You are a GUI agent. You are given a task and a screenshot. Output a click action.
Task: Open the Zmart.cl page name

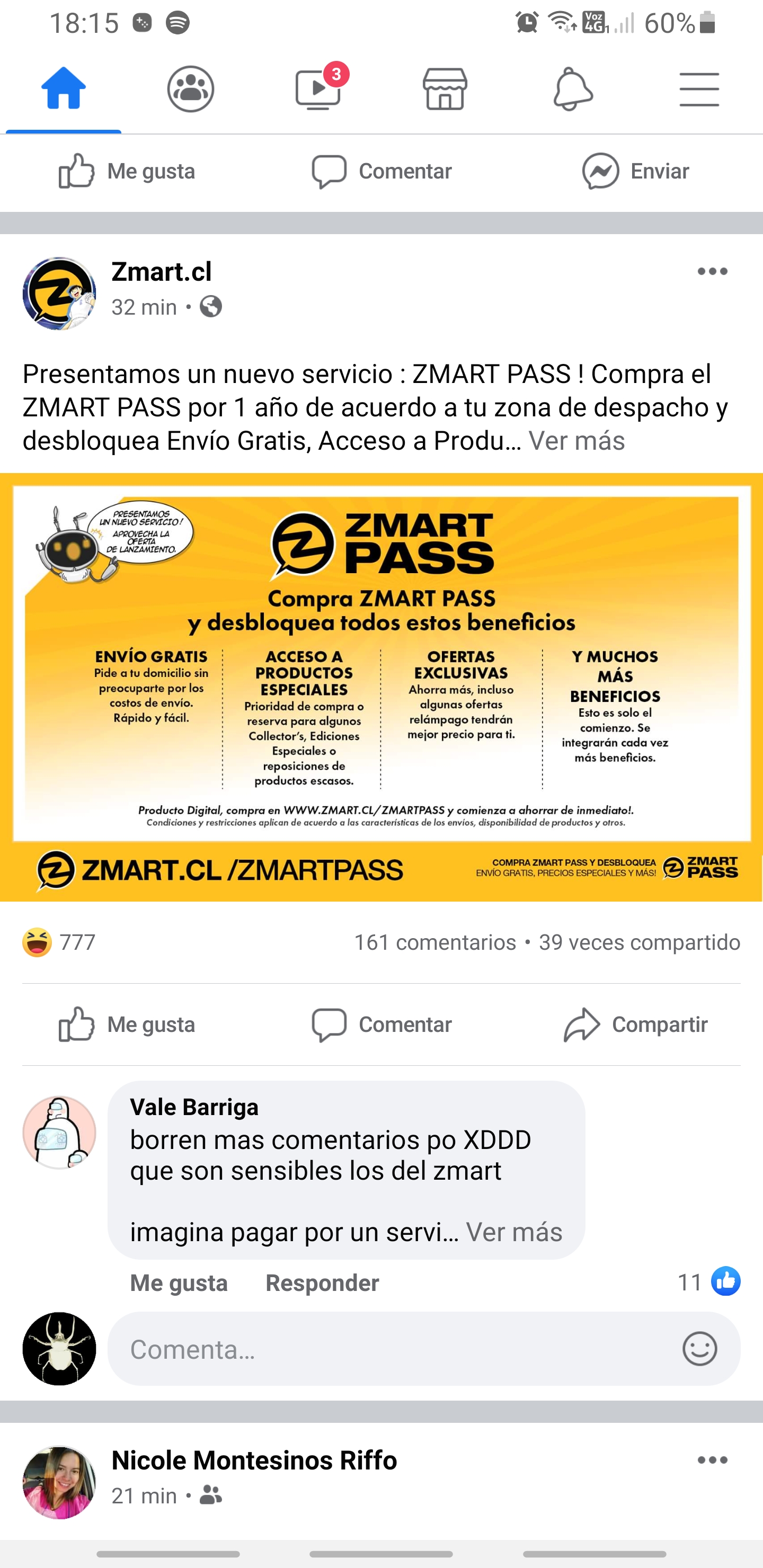[162, 271]
